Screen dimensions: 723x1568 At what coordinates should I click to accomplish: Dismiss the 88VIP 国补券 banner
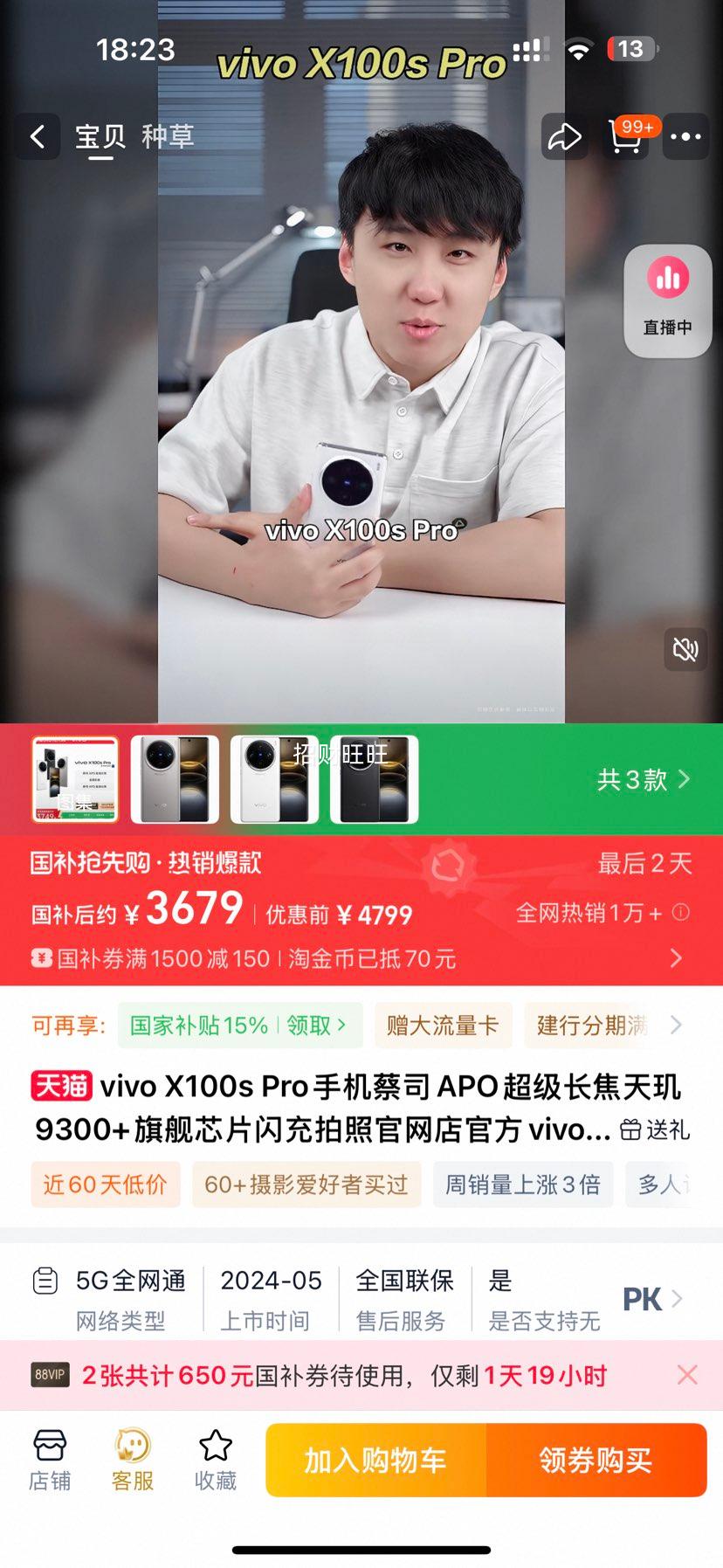(687, 1375)
